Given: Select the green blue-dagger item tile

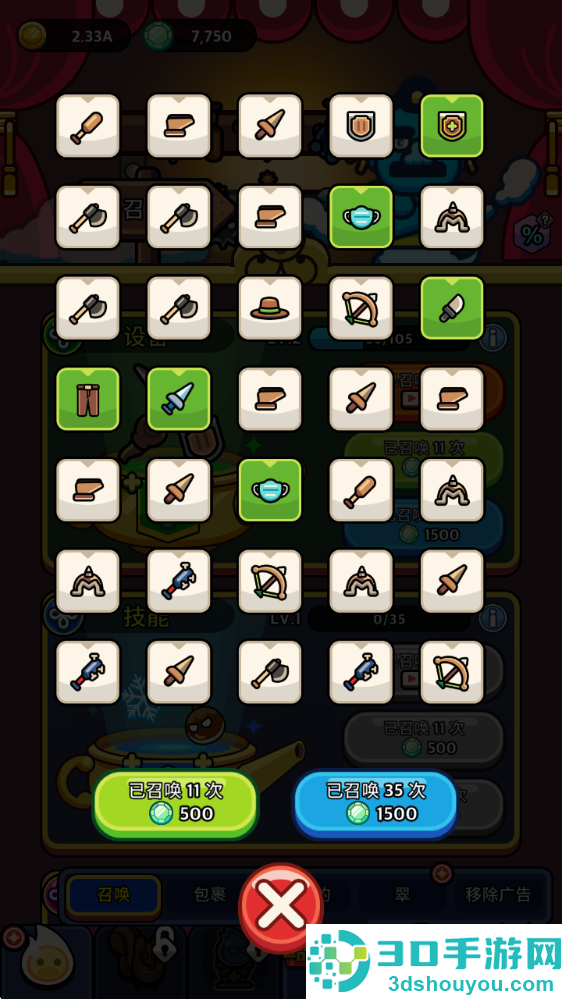Looking at the screenshot, I should [x=179, y=399].
